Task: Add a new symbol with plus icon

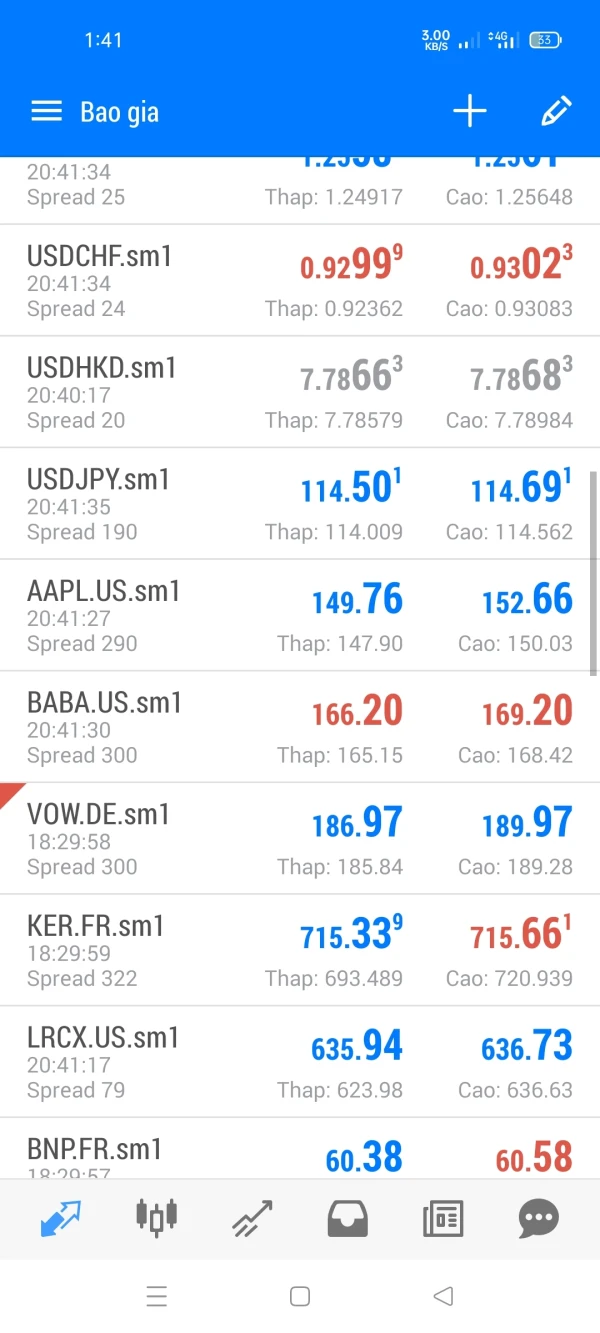Action: click(469, 112)
